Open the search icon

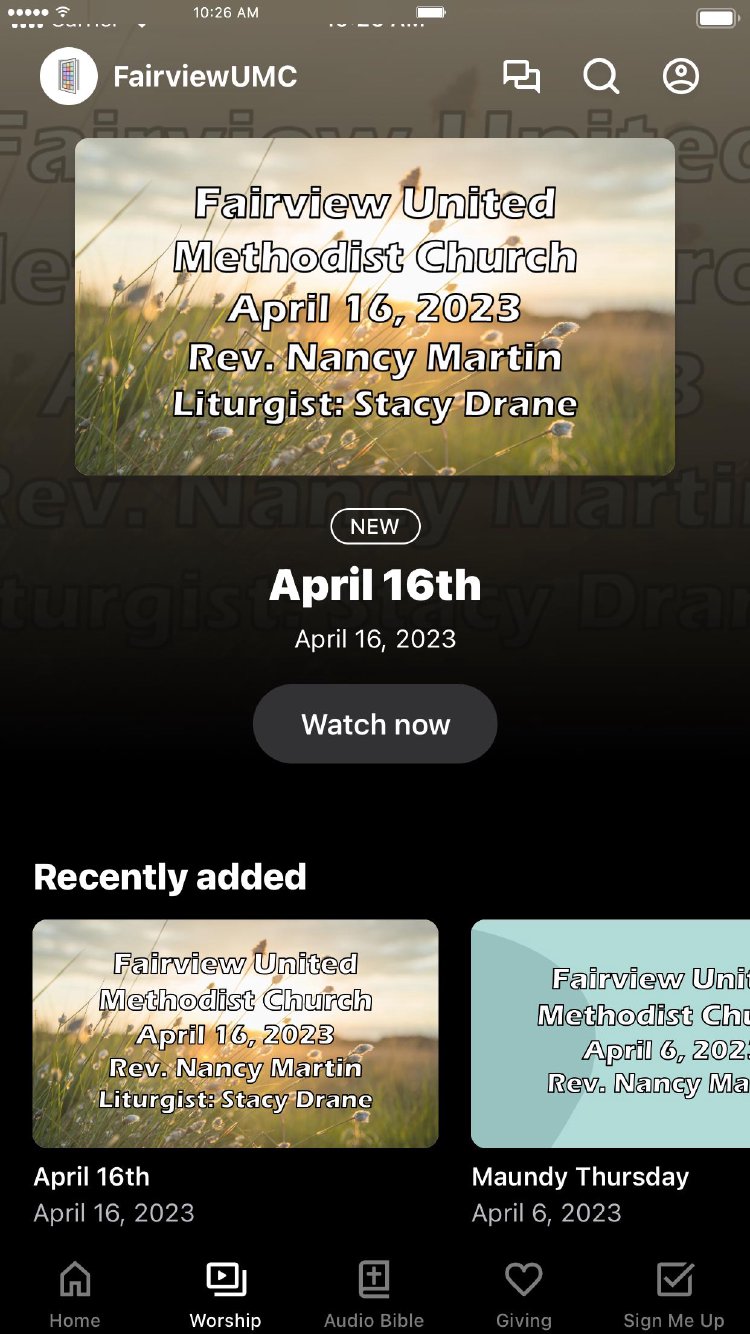pyautogui.click(x=601, y=77)
